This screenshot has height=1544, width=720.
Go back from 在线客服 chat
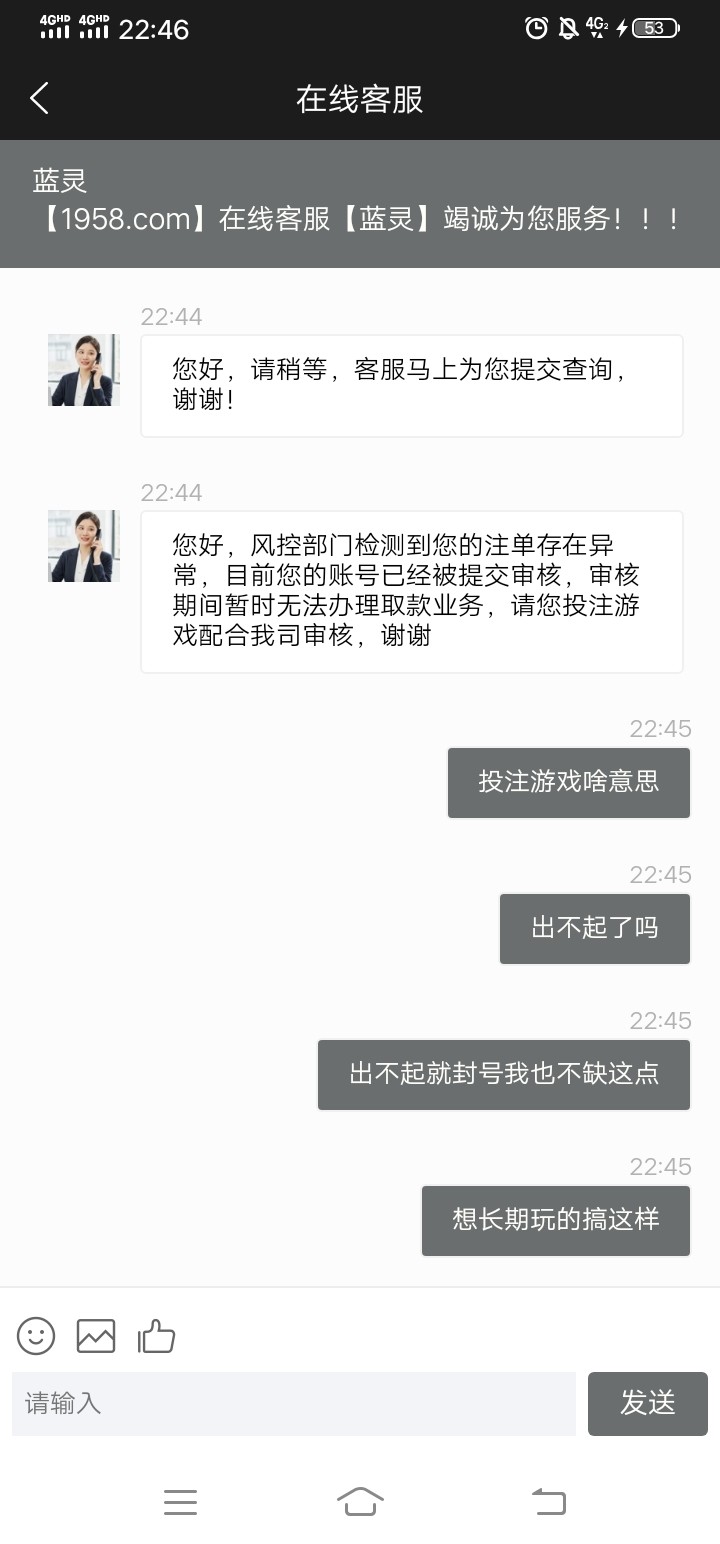tap(39, 99)
